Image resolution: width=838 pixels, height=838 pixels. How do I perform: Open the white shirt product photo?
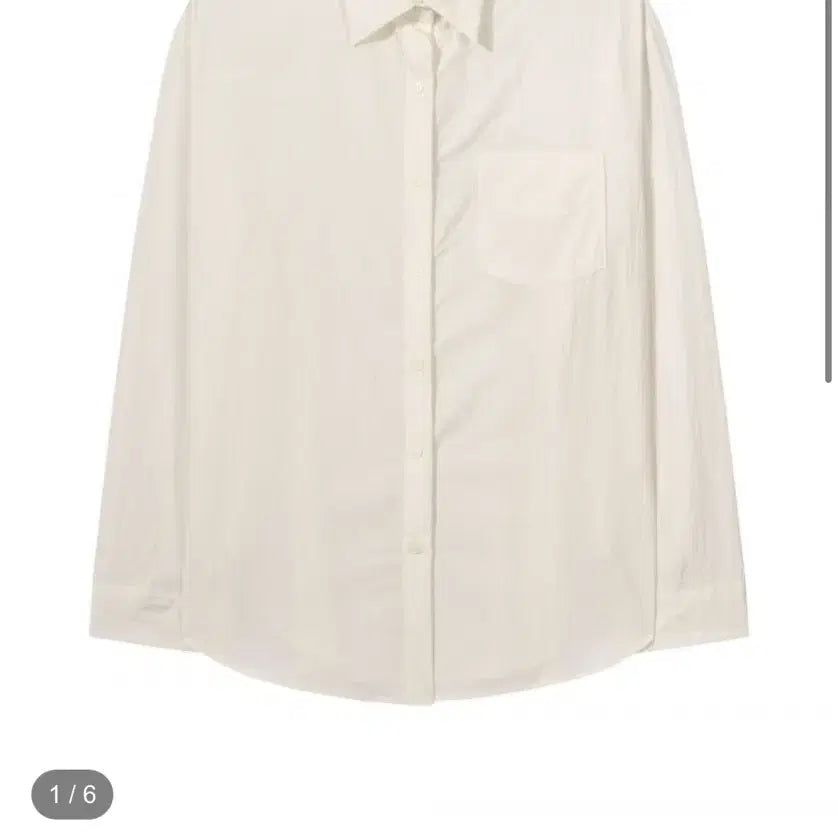418,360
